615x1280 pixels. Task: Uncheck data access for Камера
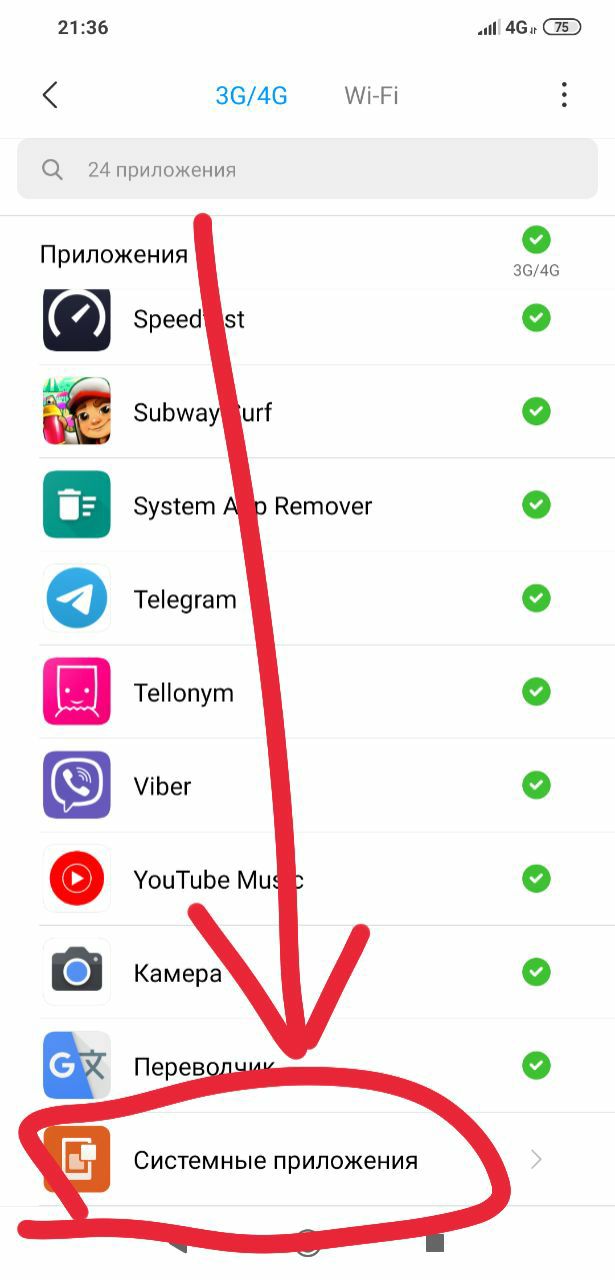click(x=536, y=971)
